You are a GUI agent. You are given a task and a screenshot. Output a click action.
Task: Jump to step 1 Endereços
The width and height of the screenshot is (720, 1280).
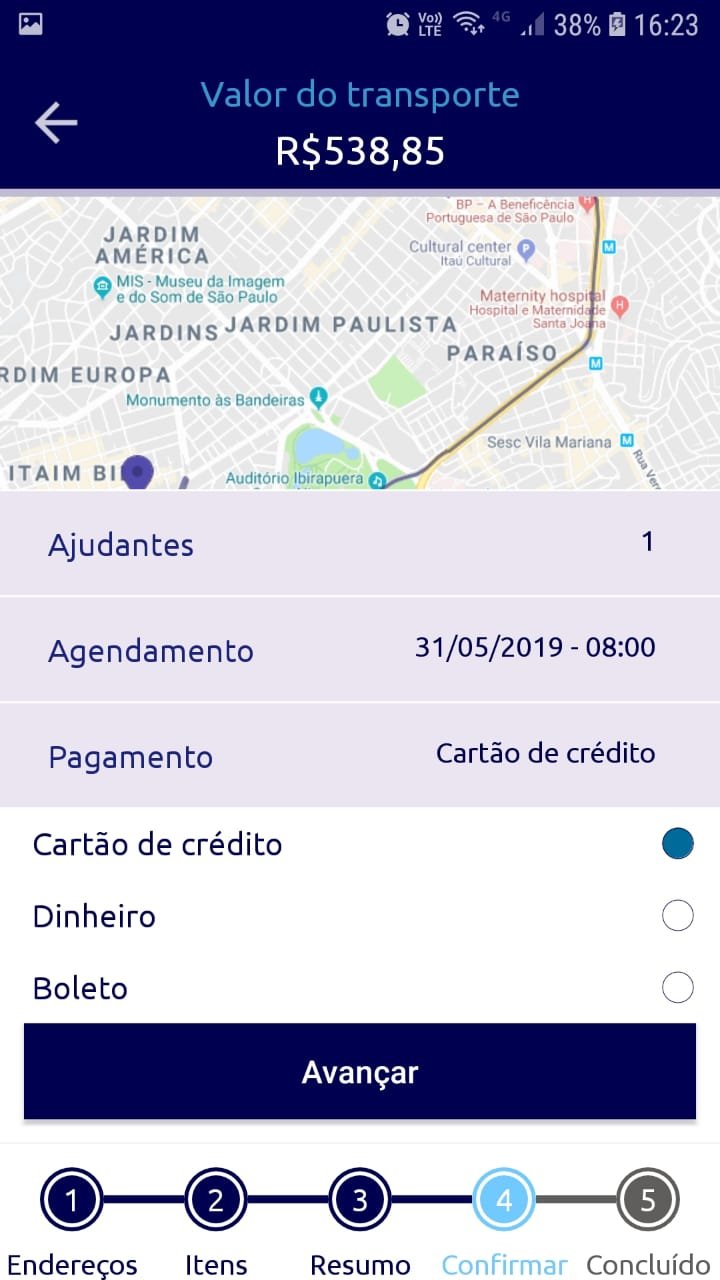[72, 1222]
